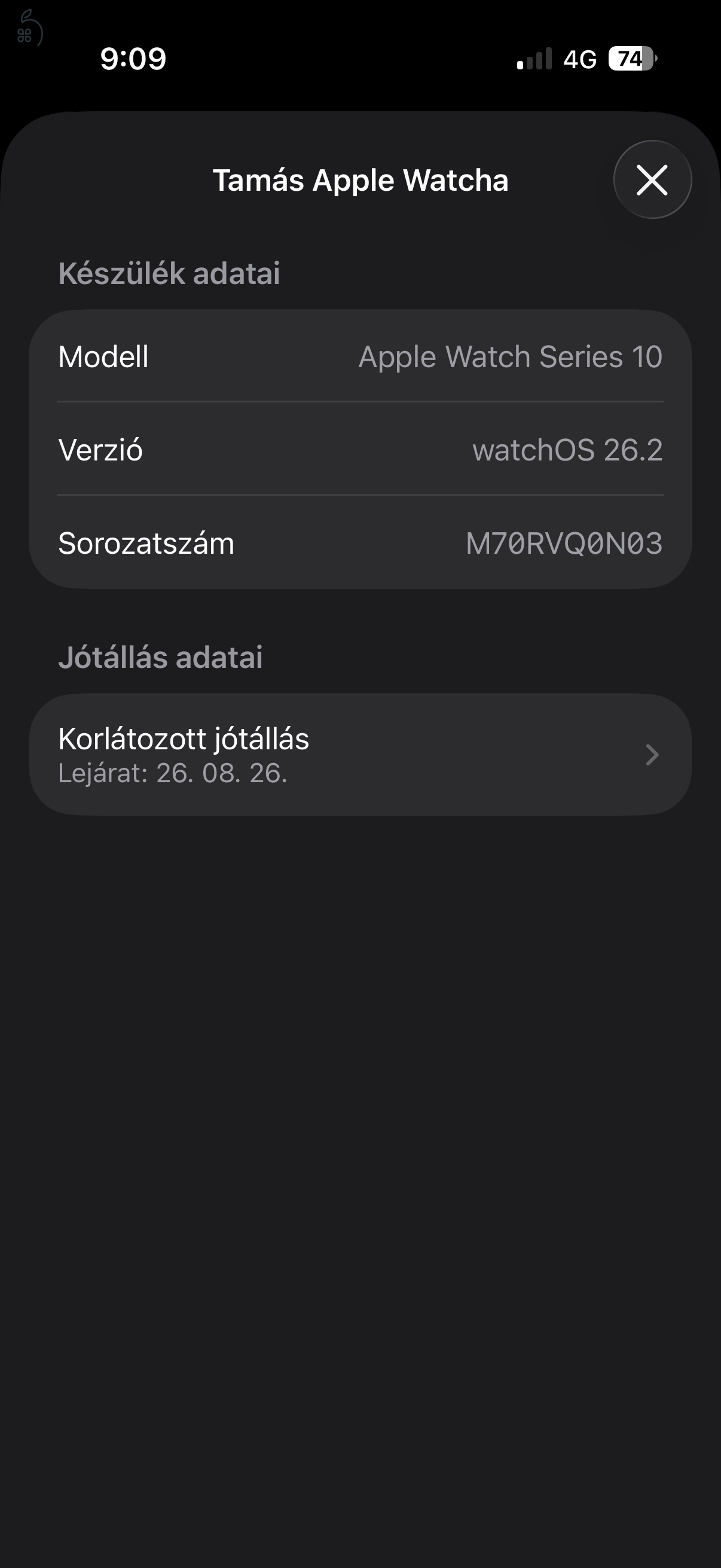Tap the Apple Watch Series 10 model value
Screen dimensions: 721x1568
(x=511, y=357)
